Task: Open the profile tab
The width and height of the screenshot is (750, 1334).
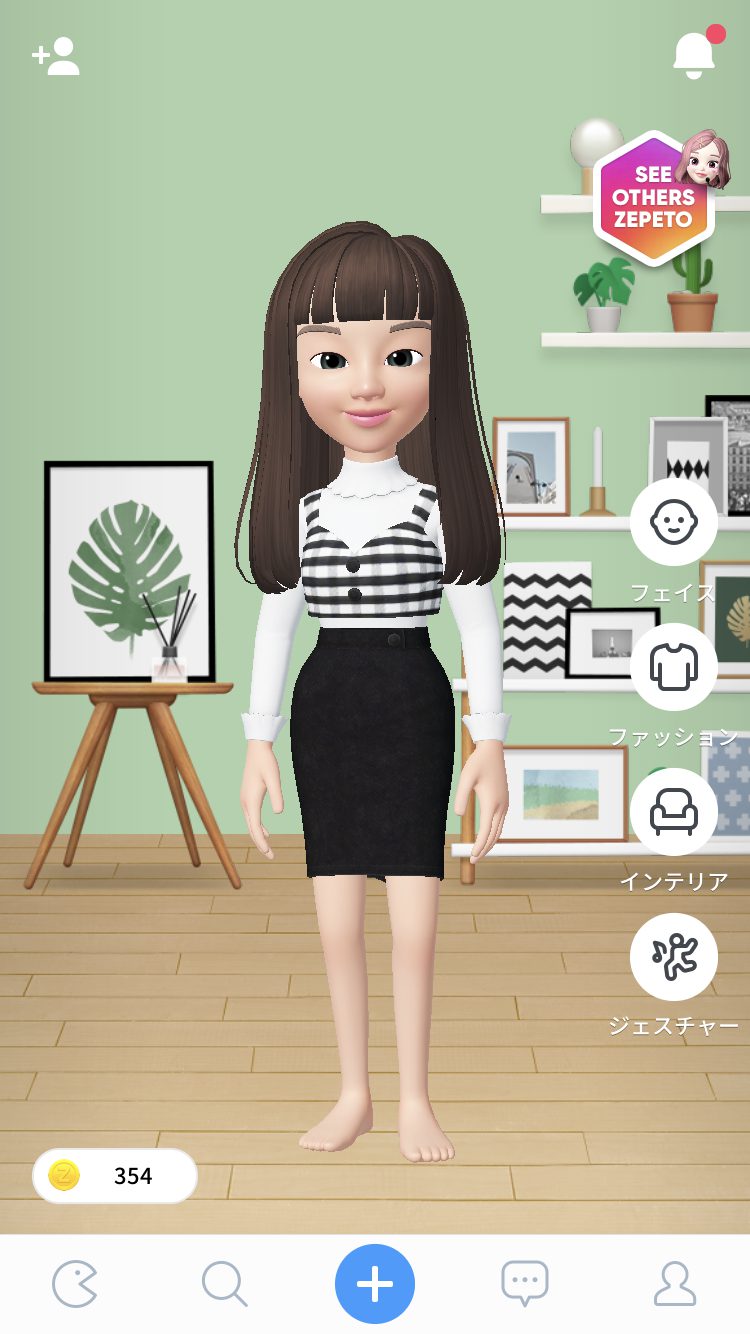Action: coord(675,1284)
